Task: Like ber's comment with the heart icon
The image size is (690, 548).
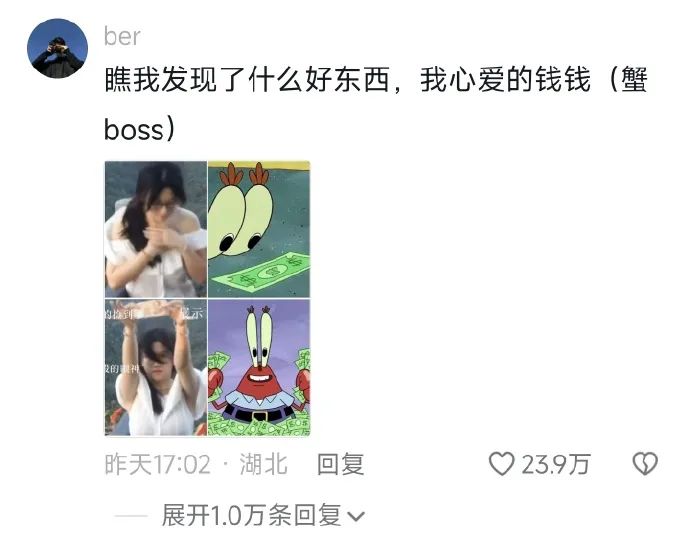Action: (500, 464)
